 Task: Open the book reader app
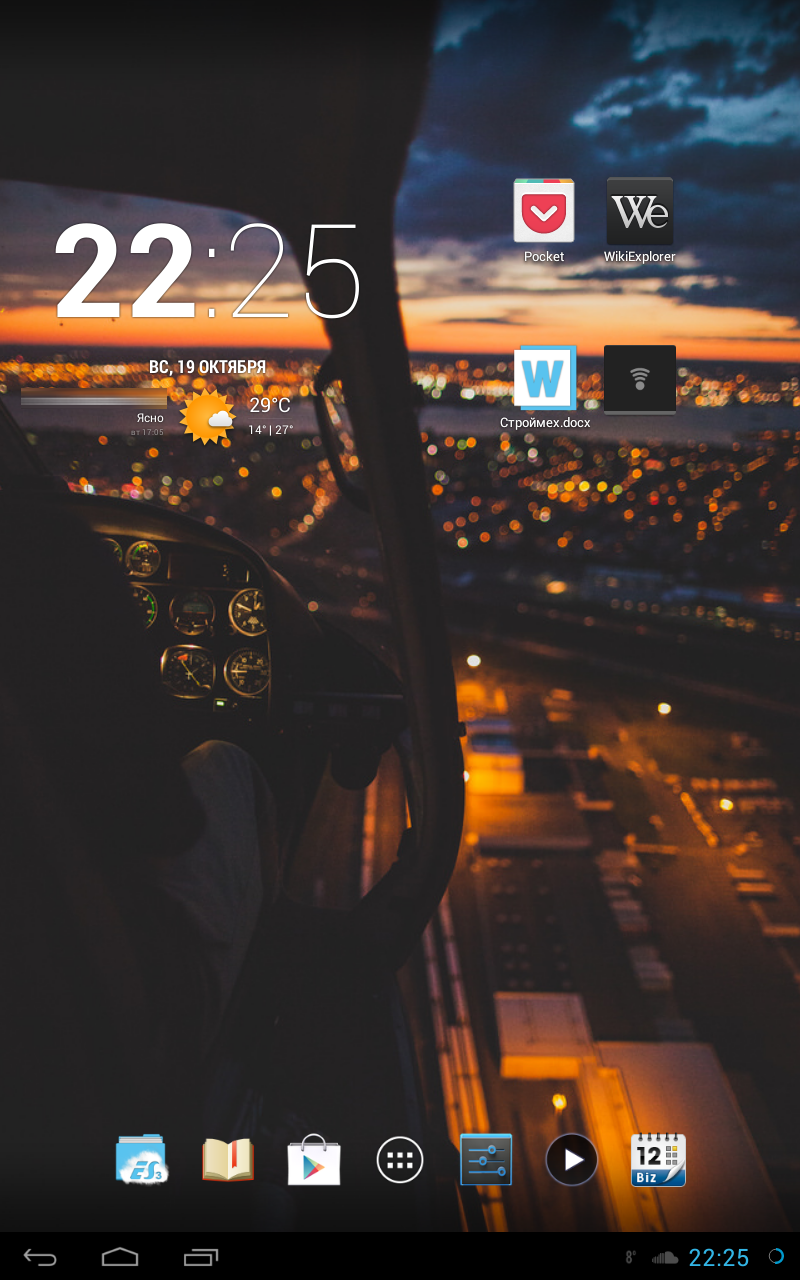coord(228,1160)
